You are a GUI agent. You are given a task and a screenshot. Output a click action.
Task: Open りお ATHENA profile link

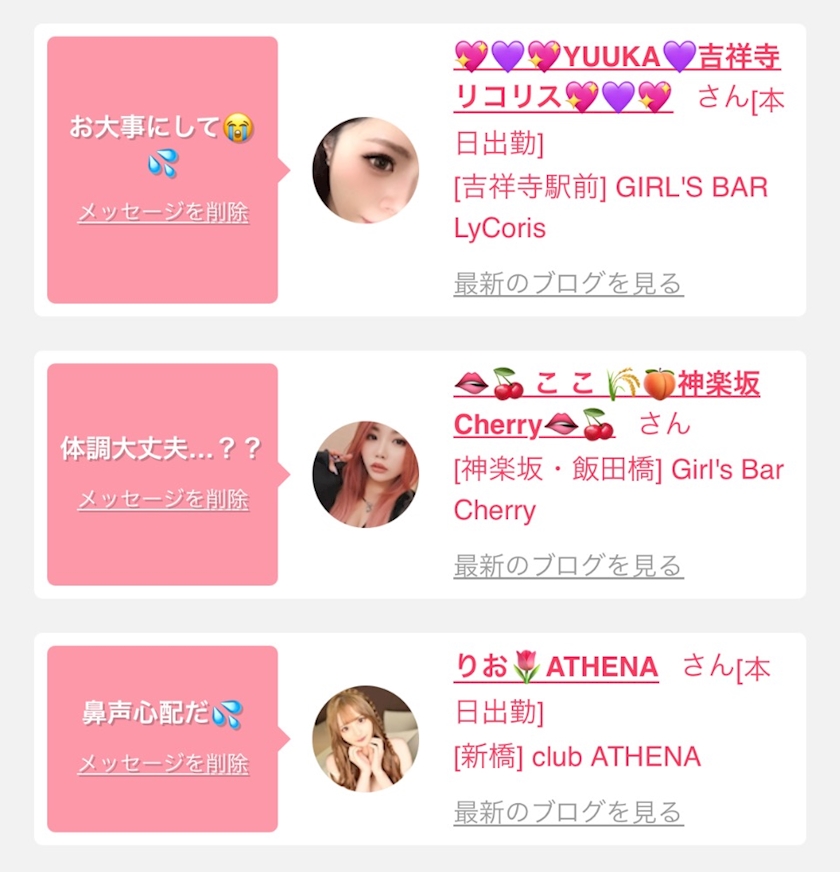coord(556,667)
